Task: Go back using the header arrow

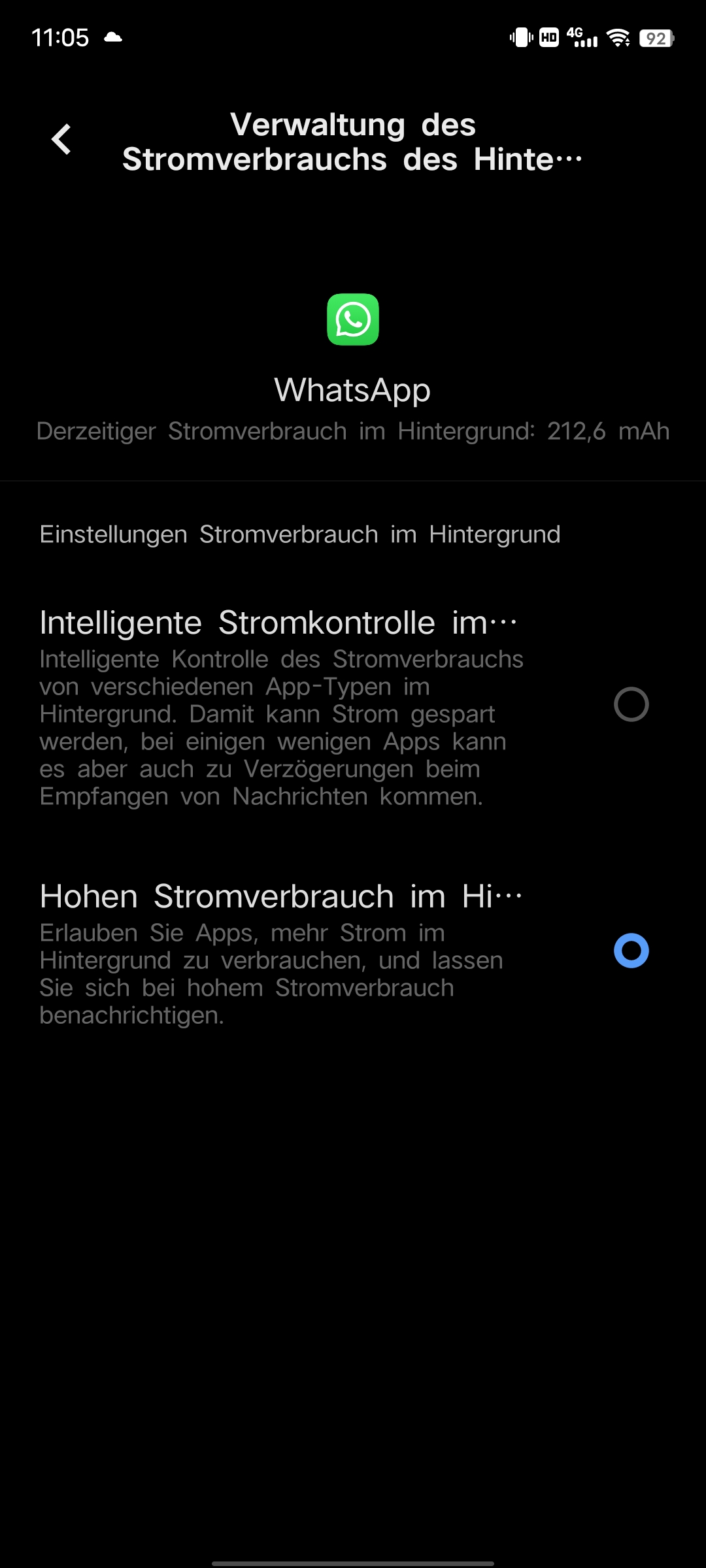Action: point(61,139)
